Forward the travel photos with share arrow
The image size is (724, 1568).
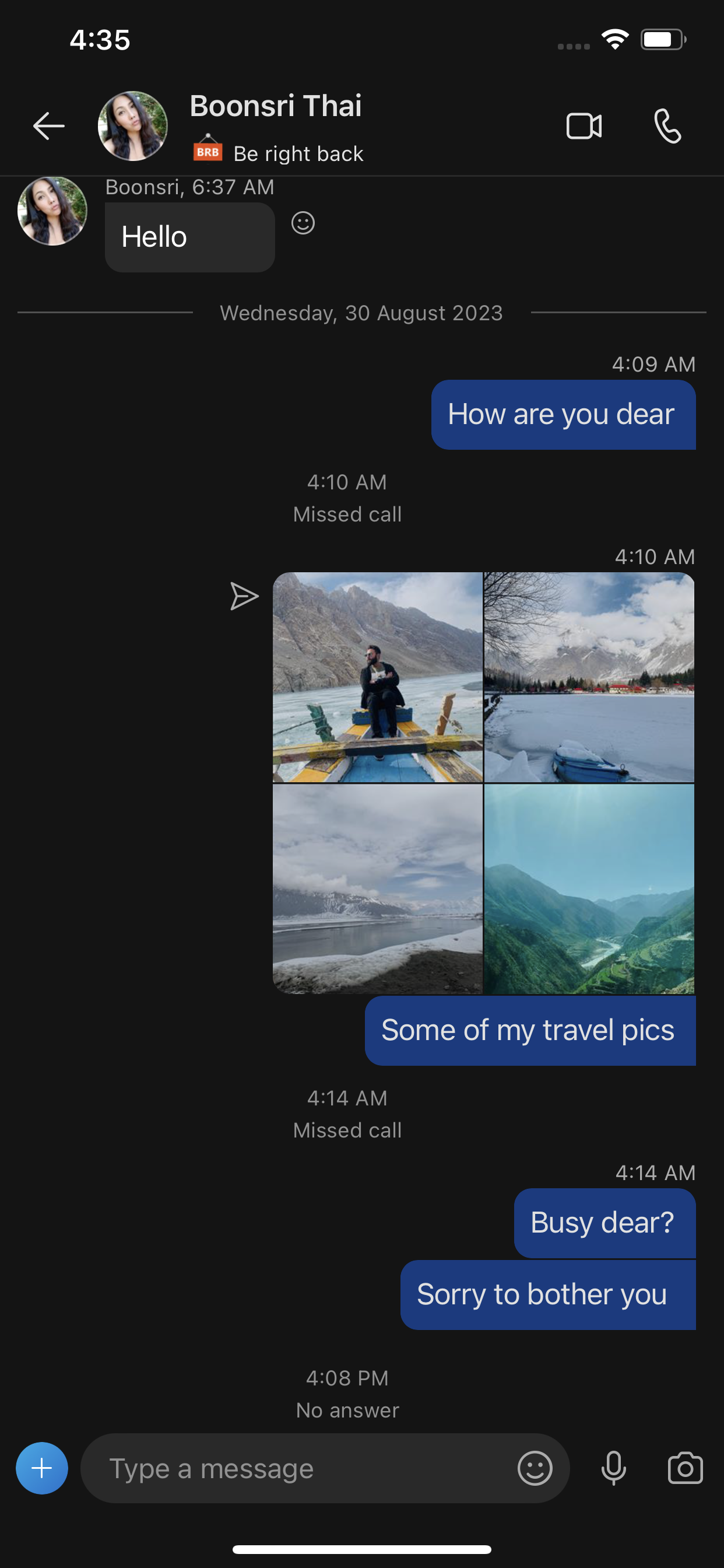tap(244, 596)
